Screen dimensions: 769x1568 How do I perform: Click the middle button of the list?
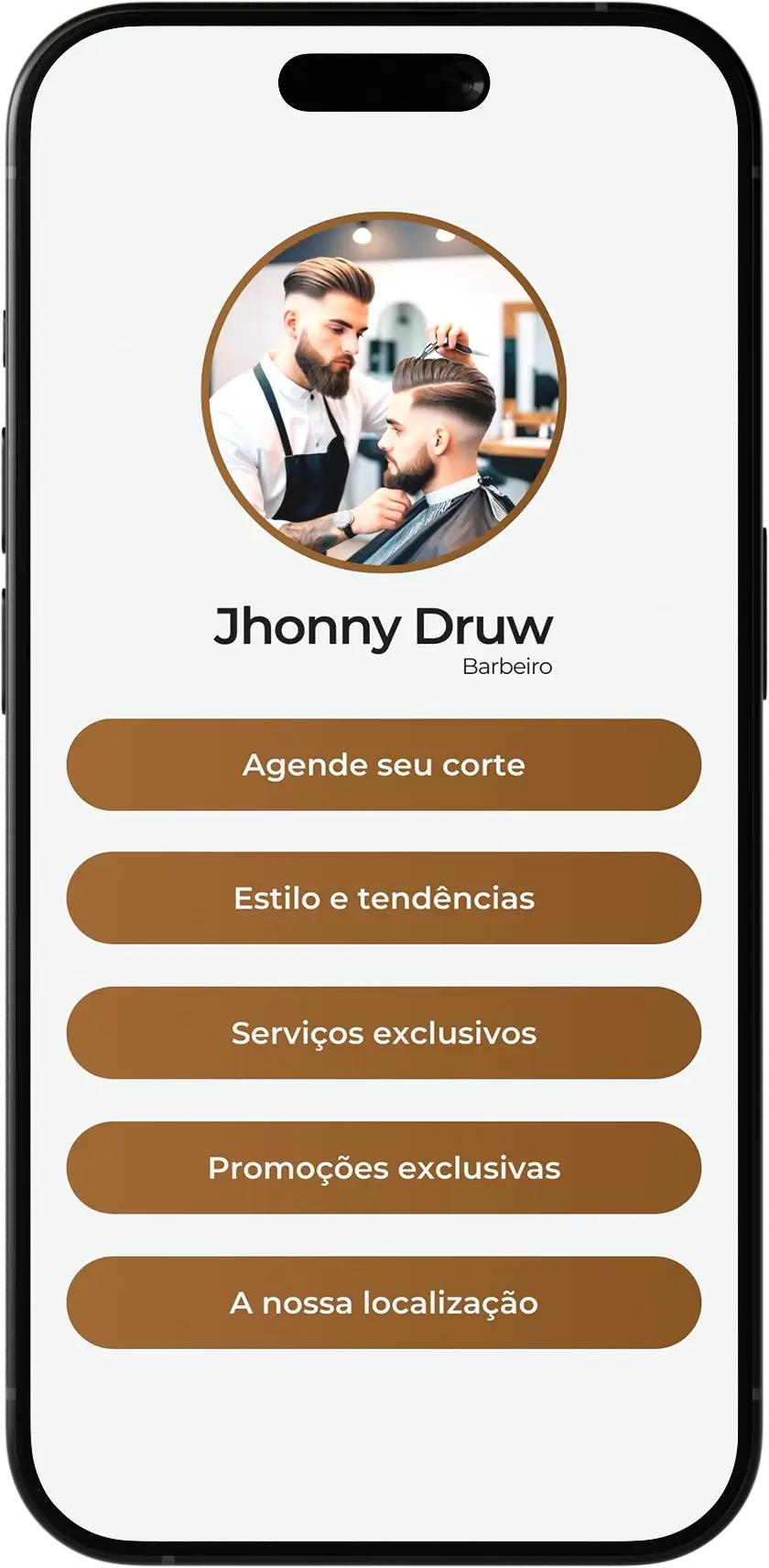(383, 1033)
